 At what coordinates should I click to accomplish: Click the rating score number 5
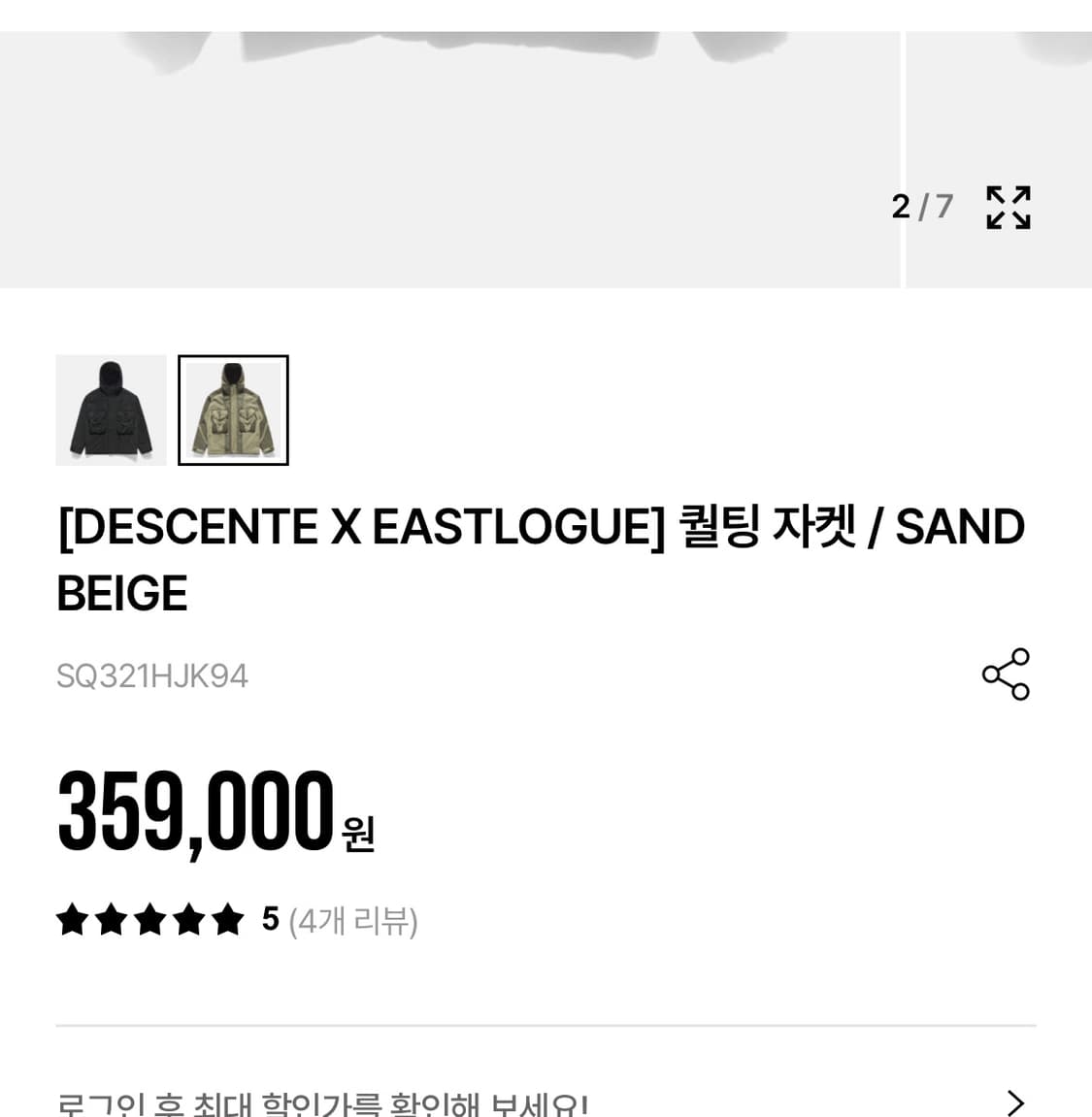point(269,920)
